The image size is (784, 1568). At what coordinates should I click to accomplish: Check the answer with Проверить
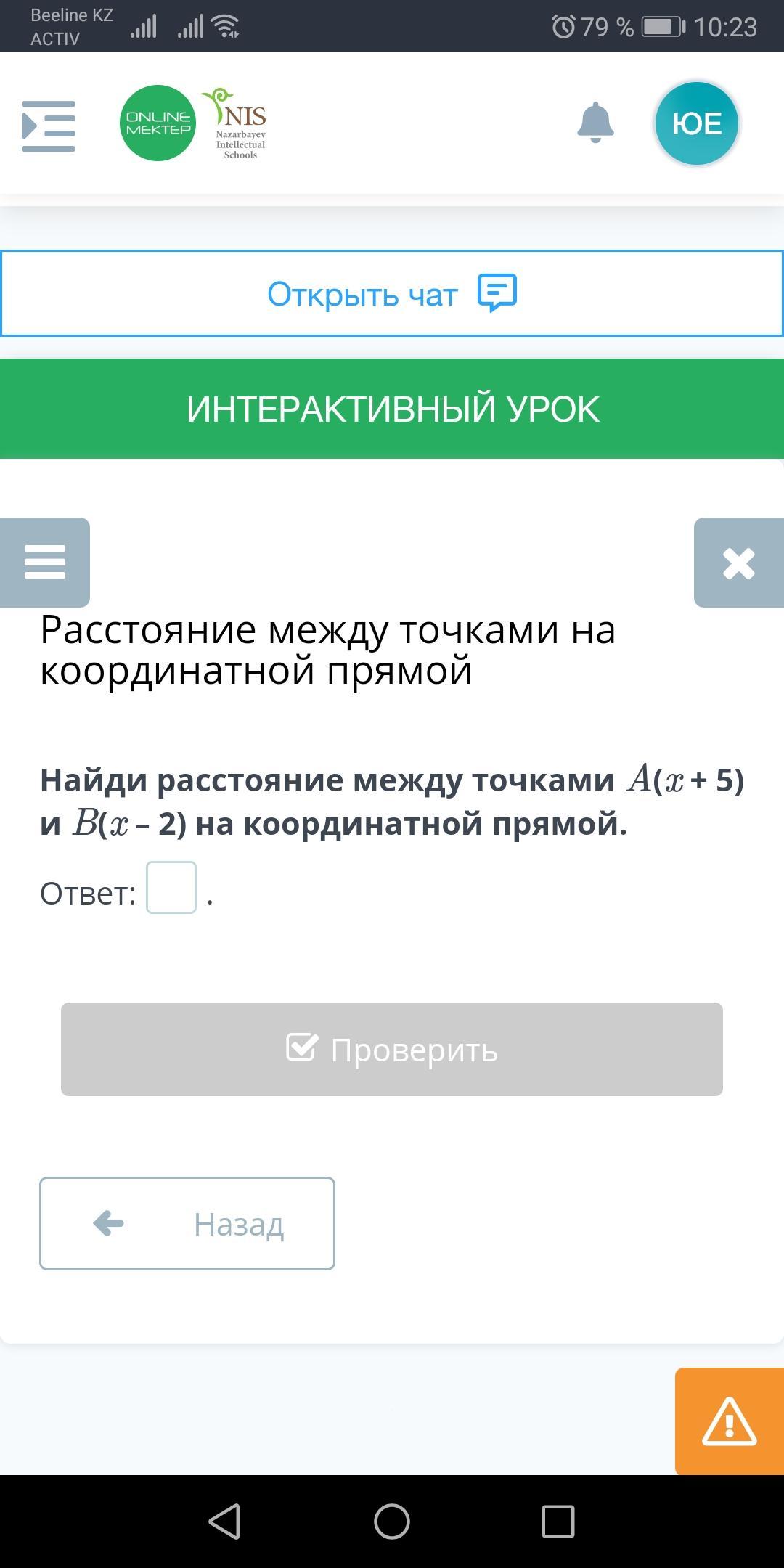click(x=392, y=1049)
